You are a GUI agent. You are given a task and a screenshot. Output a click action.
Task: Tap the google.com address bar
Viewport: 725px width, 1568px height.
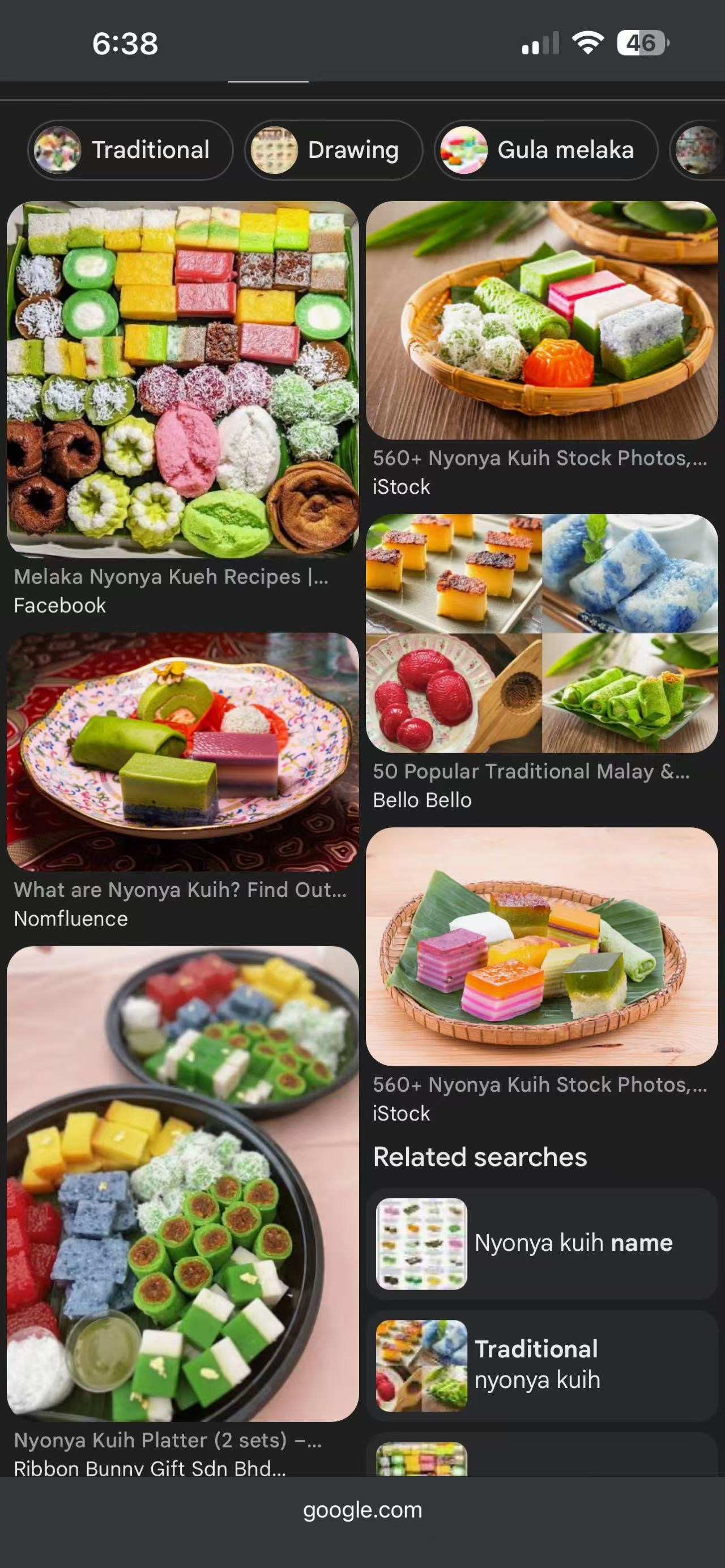(362, 1510)
